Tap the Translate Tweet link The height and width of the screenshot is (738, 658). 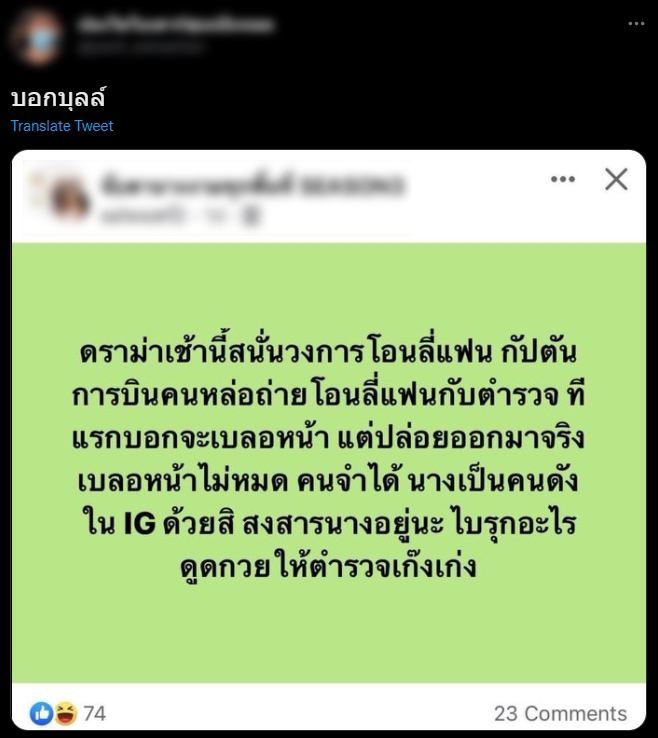click(62, 126)
